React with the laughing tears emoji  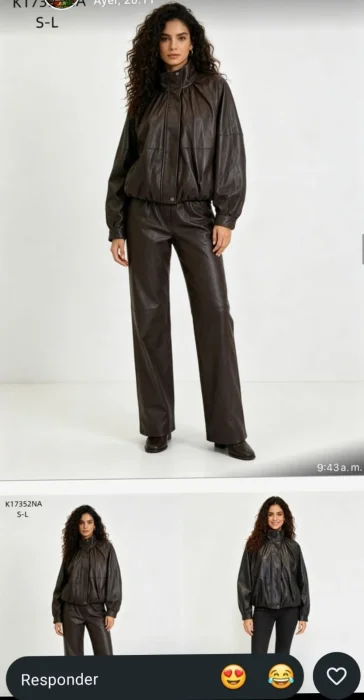281,677
